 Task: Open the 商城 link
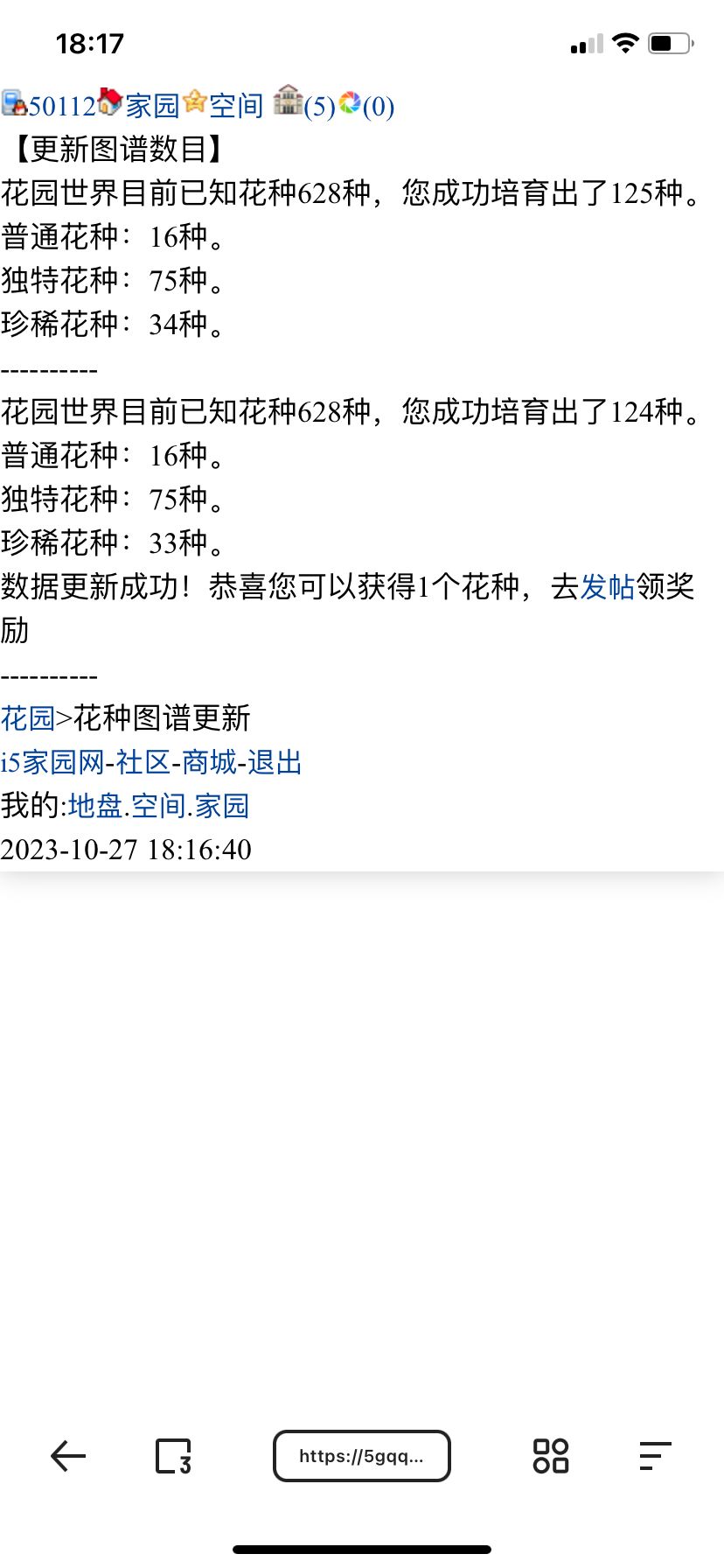click(x=209, y=762)
